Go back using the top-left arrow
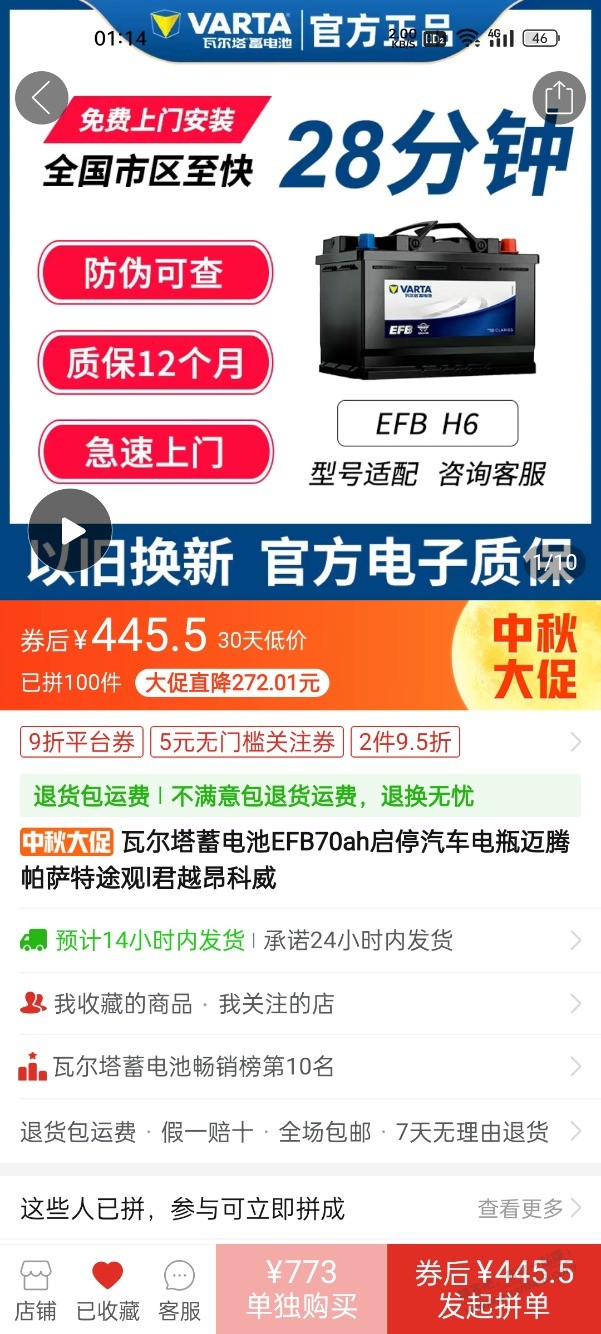601x1334 pixels. tap(42, 98)
